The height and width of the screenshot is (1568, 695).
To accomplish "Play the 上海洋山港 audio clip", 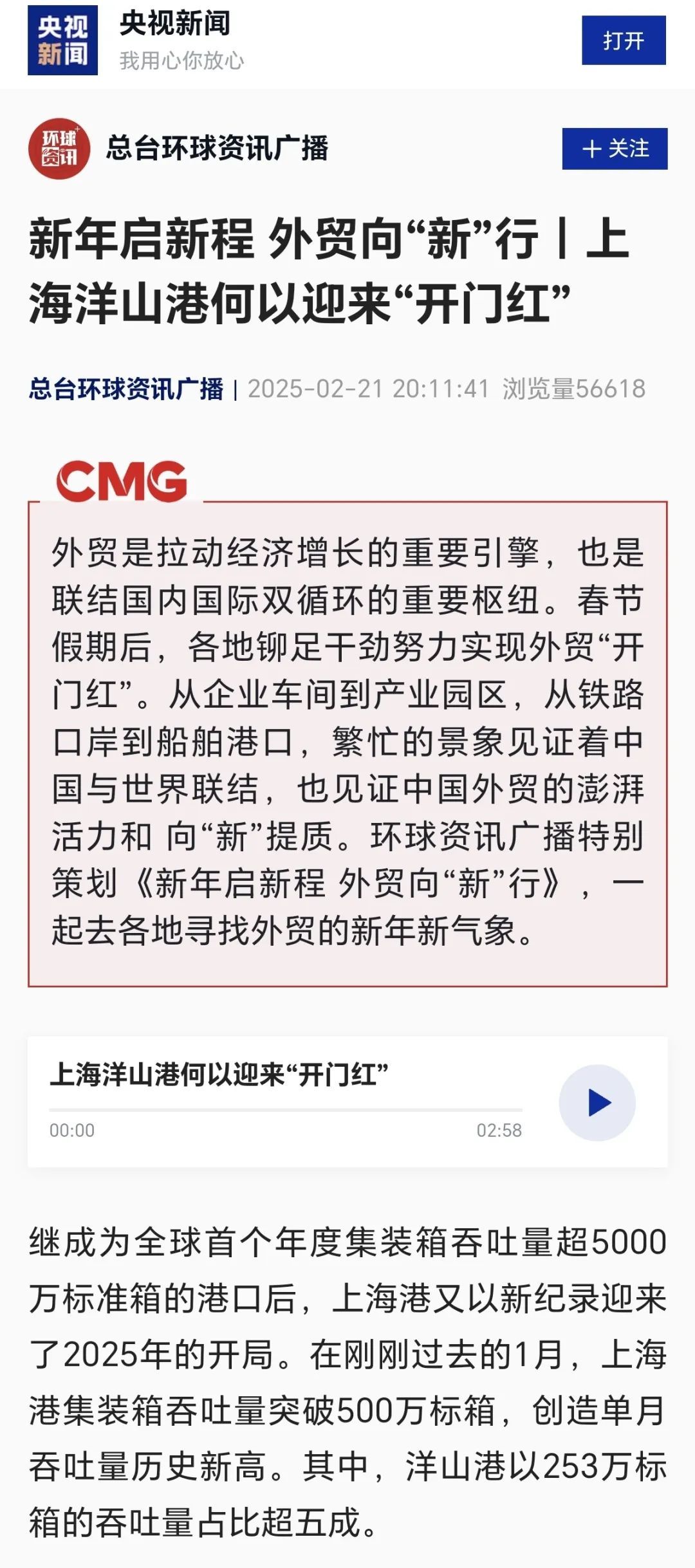I will tap(597, 1102).
